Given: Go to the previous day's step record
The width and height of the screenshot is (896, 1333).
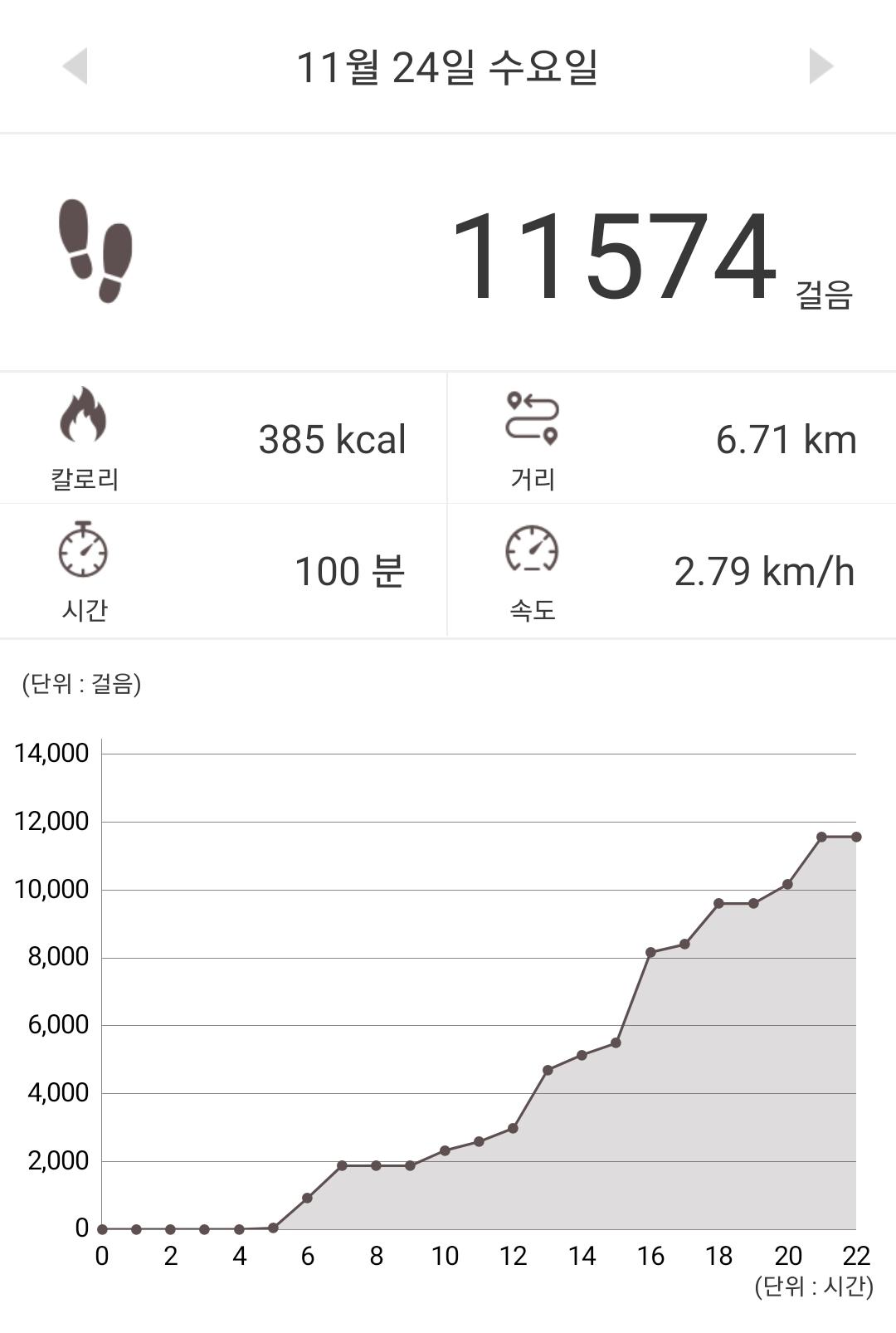Looking at the screenshot, I should click(75, 66).
